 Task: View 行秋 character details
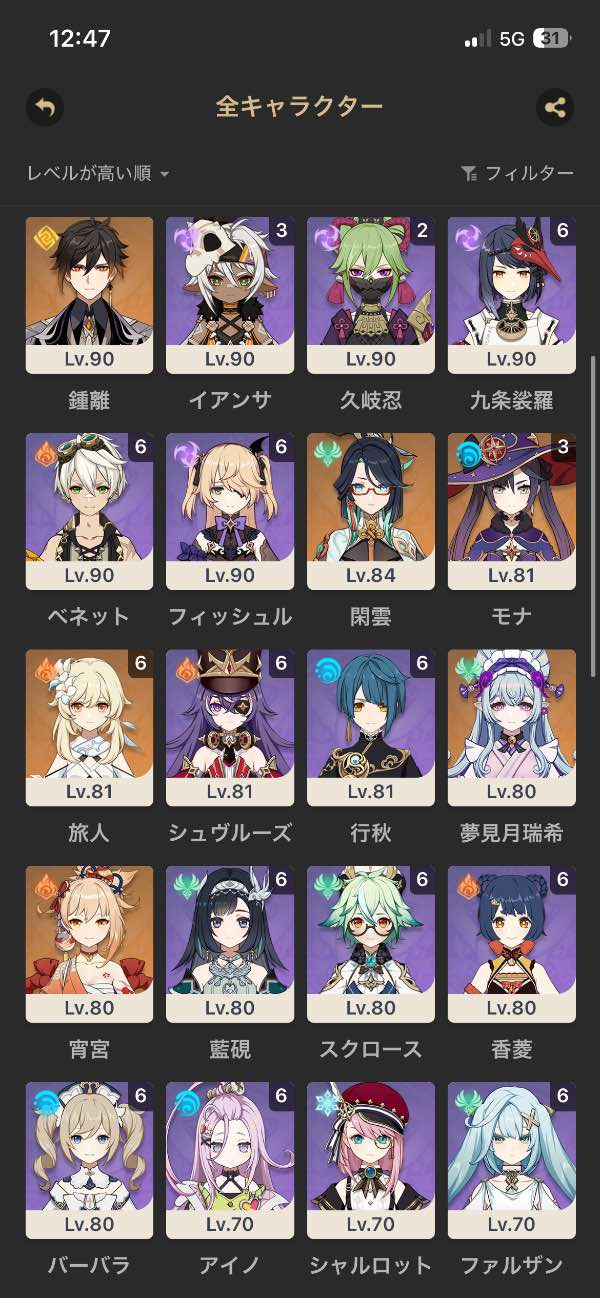pyautogui.click(x=371, y=728)
